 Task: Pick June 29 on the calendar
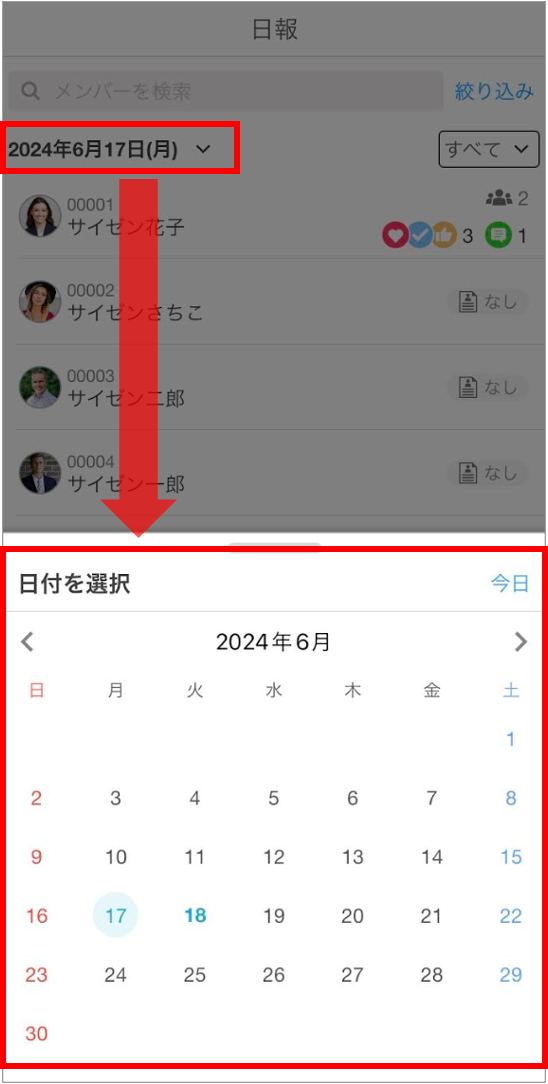511,975
